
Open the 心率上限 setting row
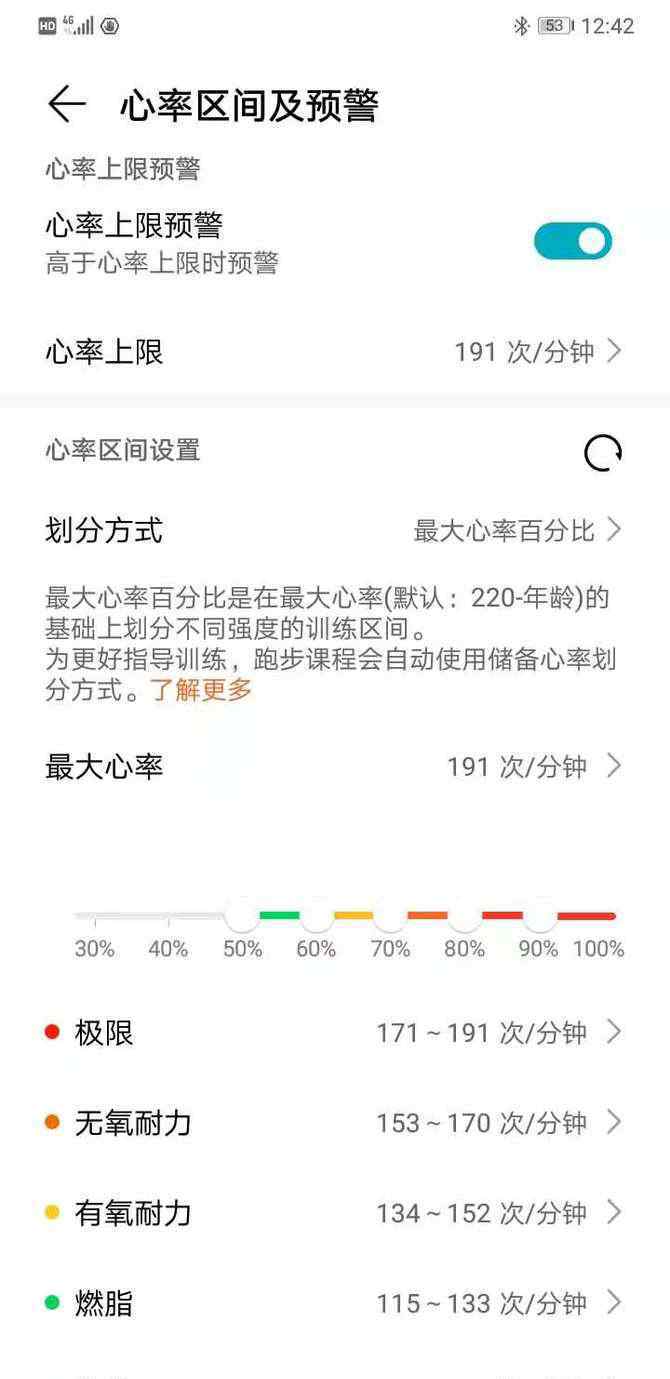tap(335, 352)
